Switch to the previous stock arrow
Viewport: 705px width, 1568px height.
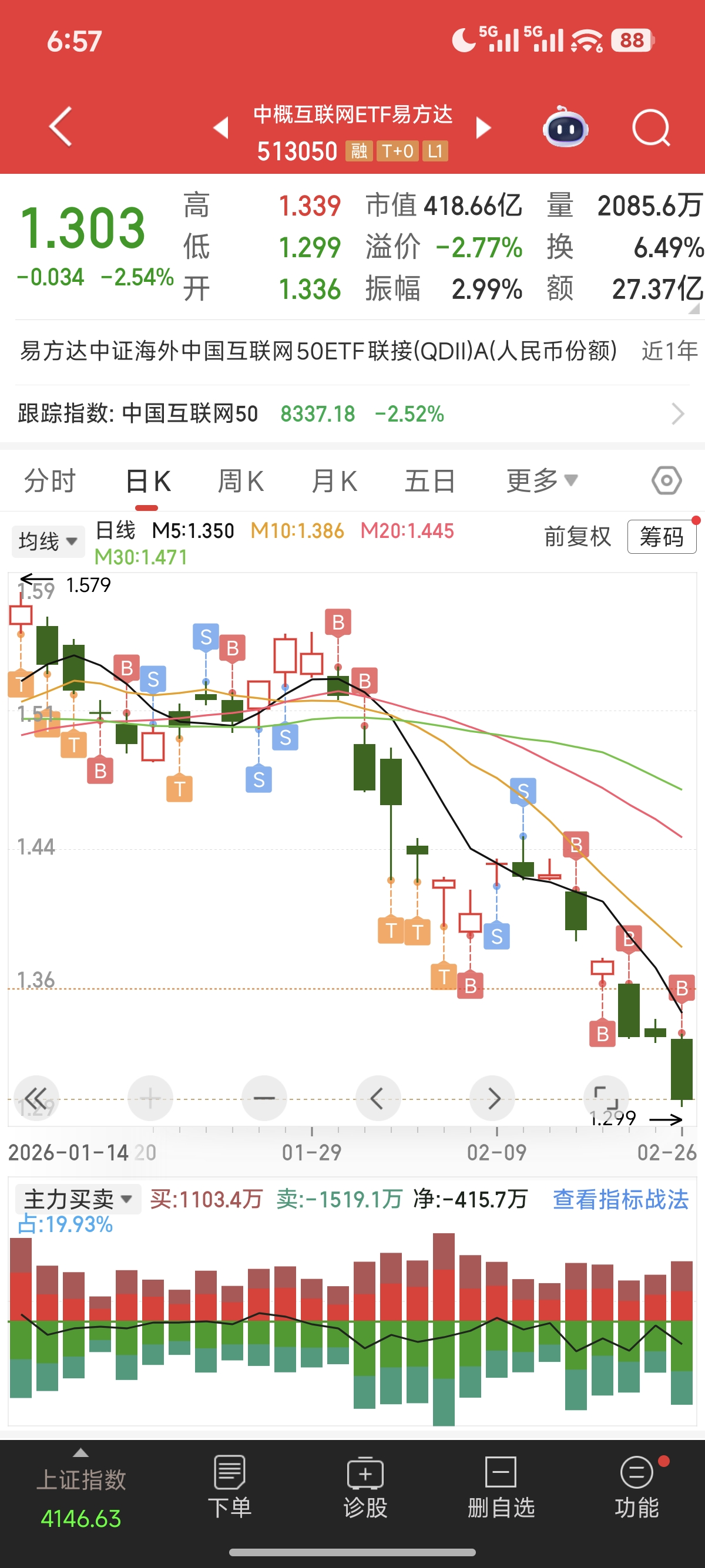(221, 128)
